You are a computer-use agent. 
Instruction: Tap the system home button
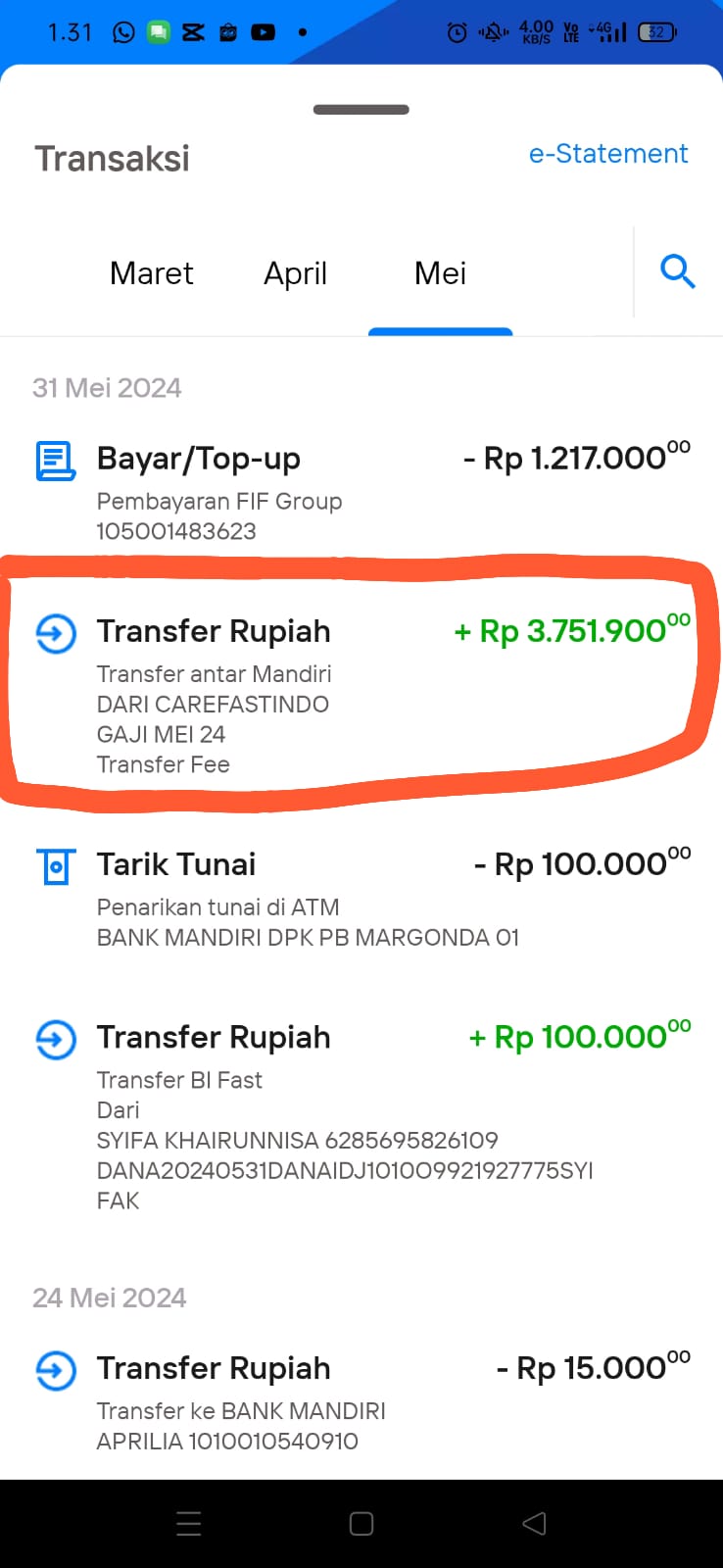(361, 1524)
